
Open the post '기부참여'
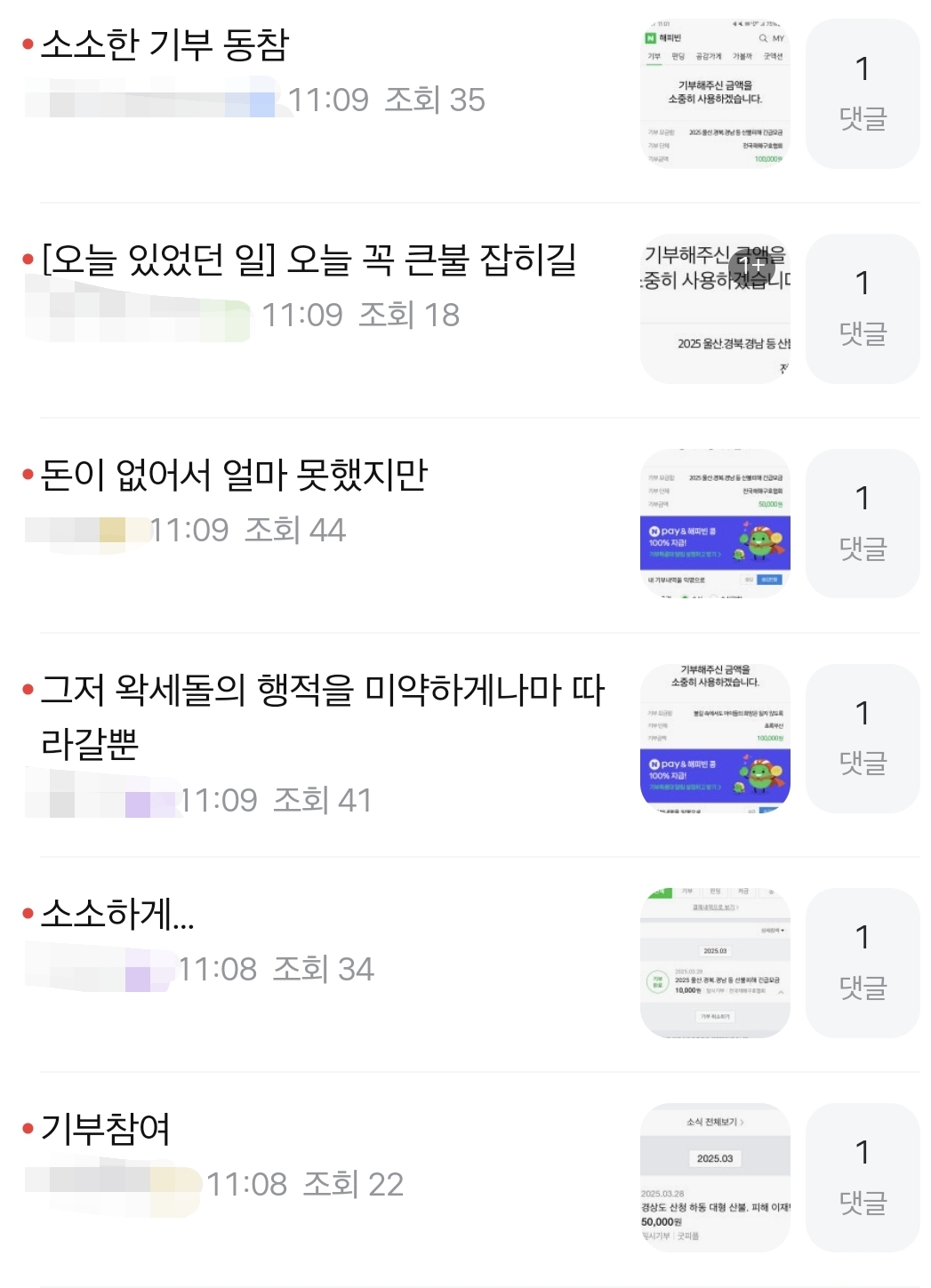pyautogui.click(x=106, y=1130)
